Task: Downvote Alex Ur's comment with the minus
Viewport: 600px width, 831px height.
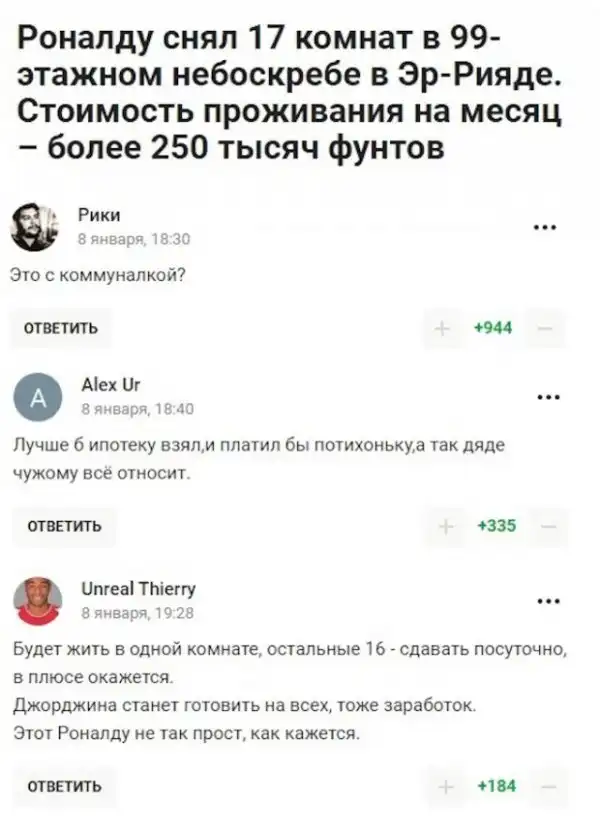Action: tap(549, 527)
